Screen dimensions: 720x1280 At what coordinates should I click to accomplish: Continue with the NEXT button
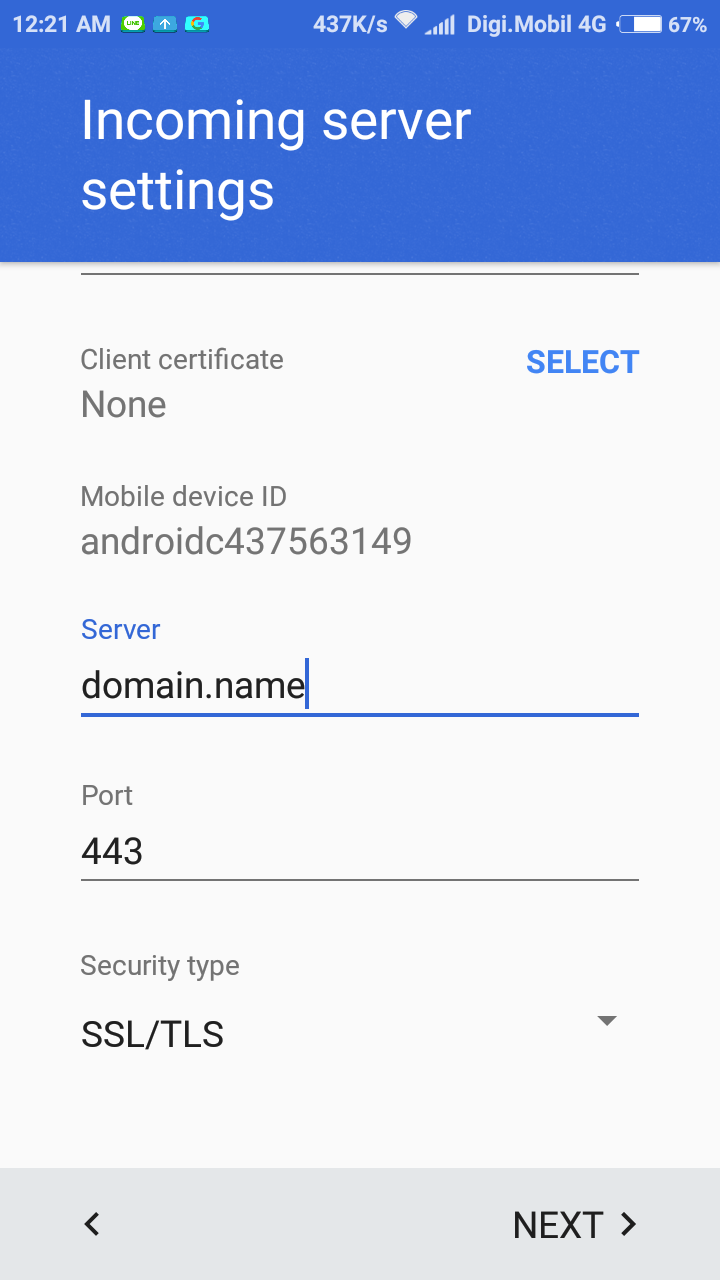tap(574, 1224)
